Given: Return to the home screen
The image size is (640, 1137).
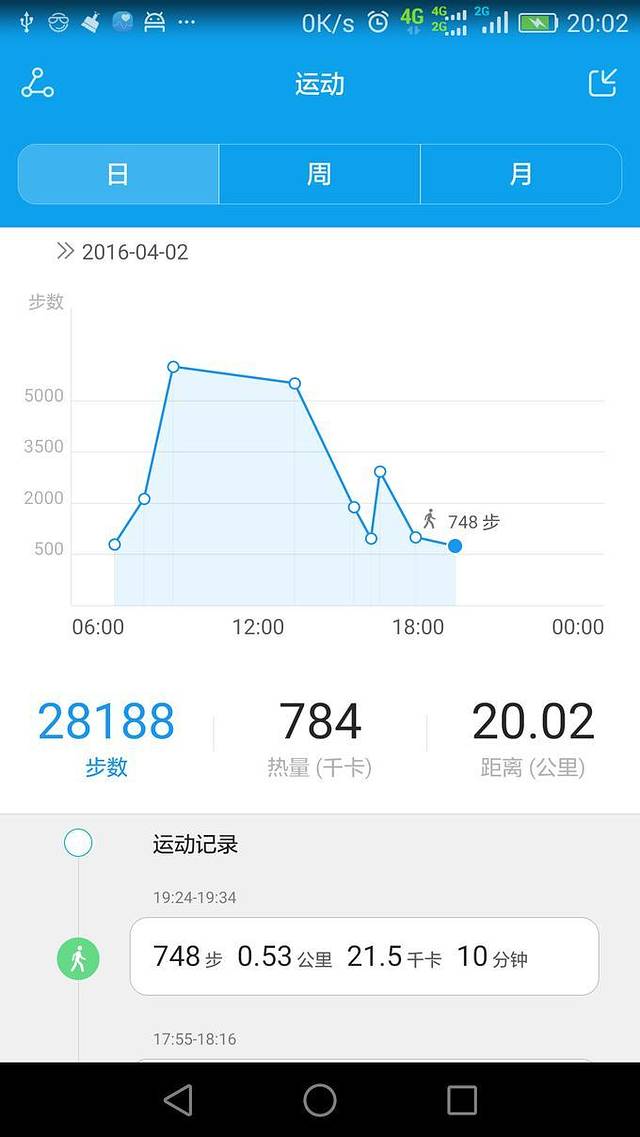Looking at the screenshot, I should tap(320, 1100).
